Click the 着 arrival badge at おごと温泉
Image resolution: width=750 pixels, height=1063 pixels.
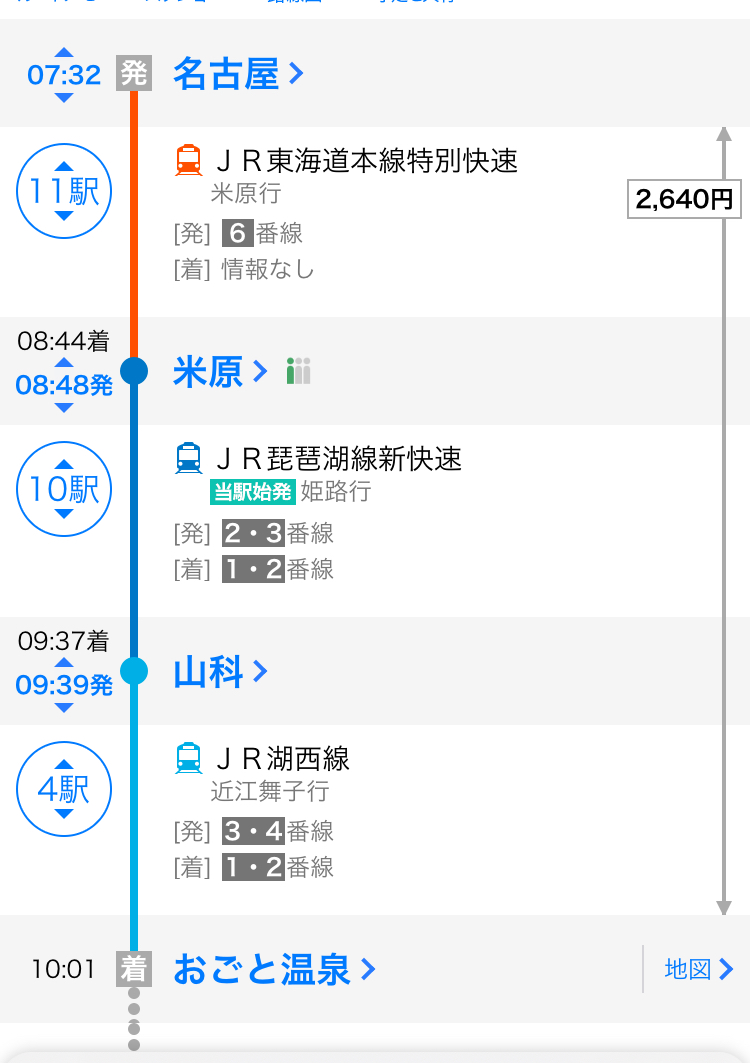pyautogui.click(x=133, y=968)
